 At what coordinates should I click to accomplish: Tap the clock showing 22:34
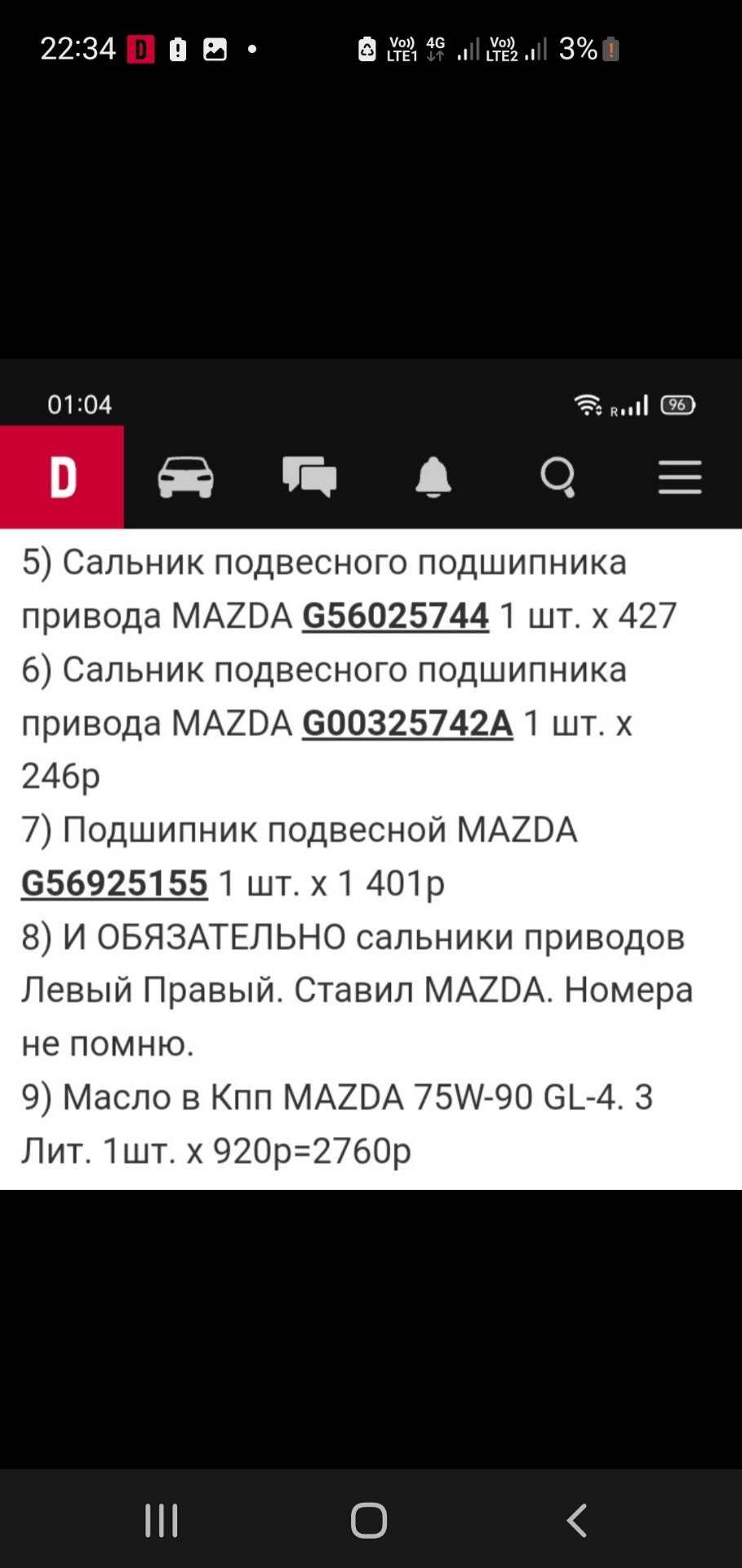[78, 49]
